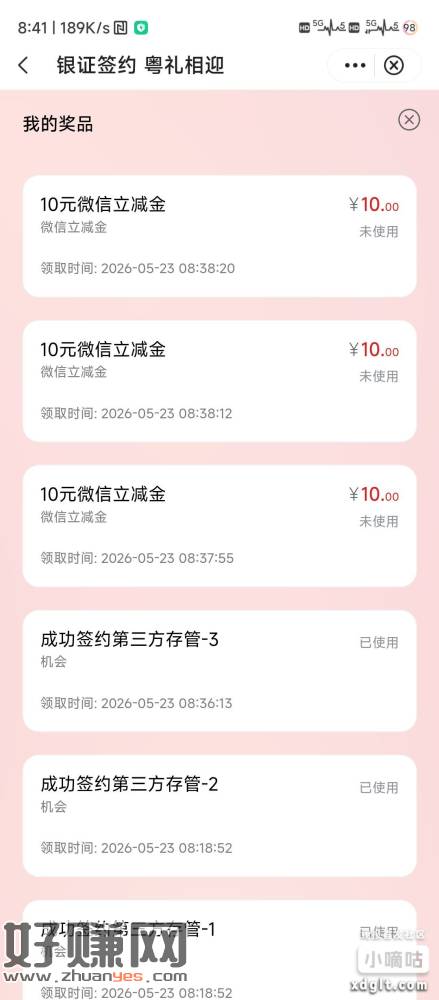Open the 10元微信立减金 coupon received at 08:38:12
439x1000 pixels.
click(x=220, y=381)
